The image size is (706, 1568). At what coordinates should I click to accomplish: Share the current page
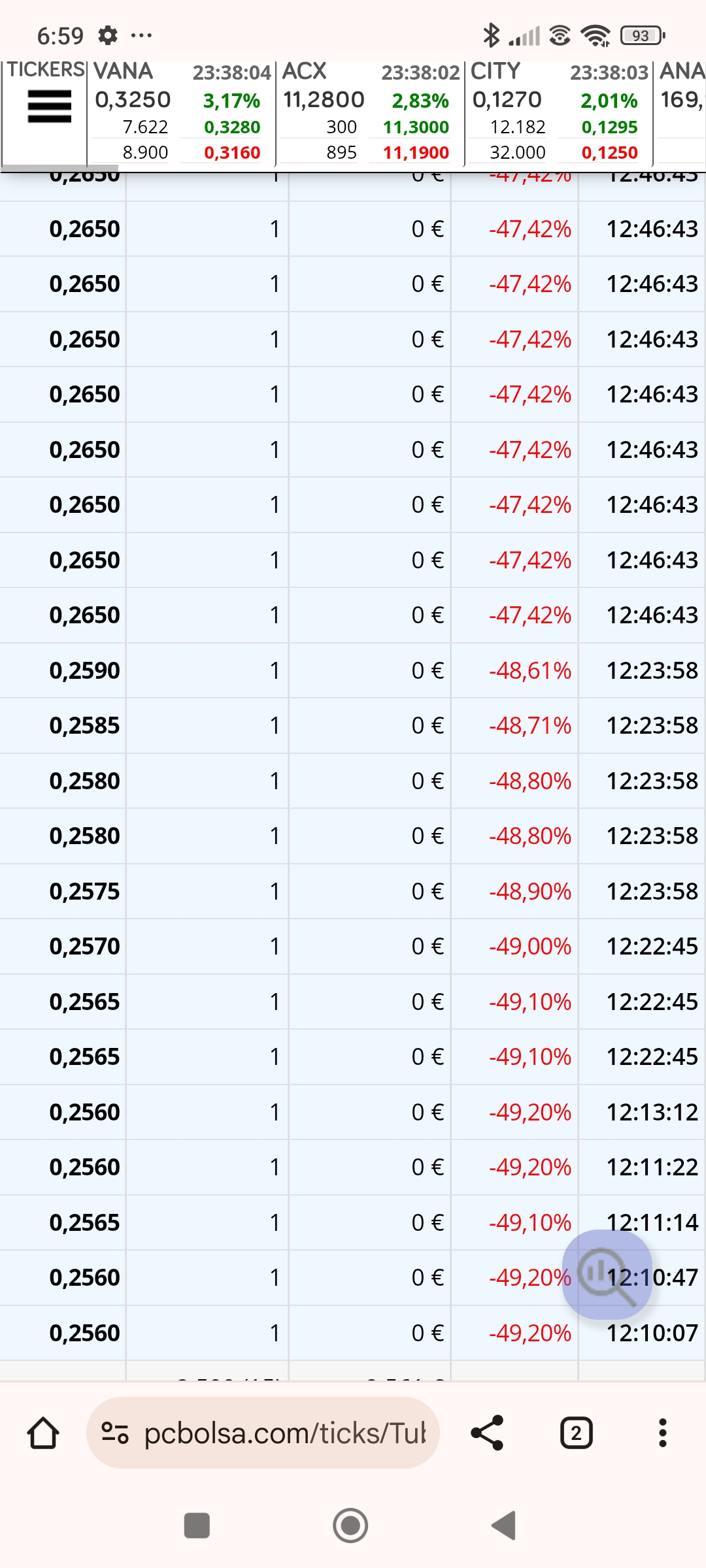[x=488, y=1433]
